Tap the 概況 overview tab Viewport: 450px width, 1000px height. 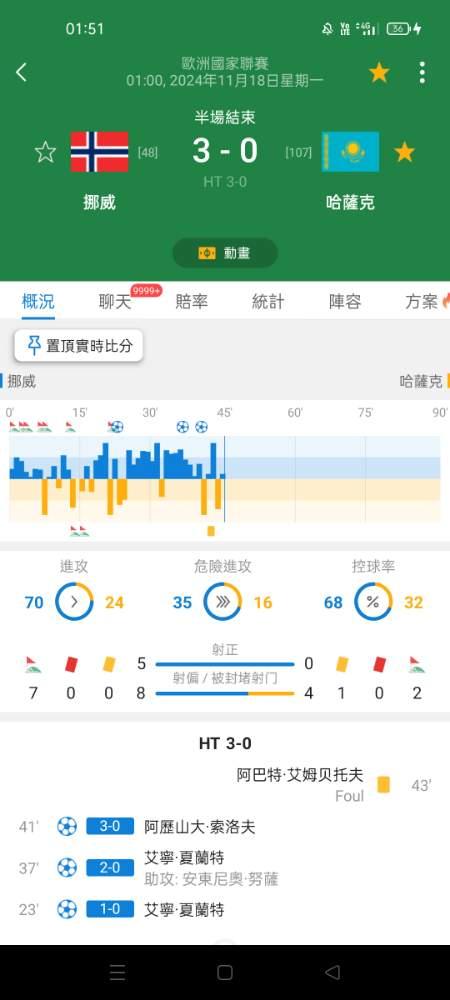click(x=38, y=302)
